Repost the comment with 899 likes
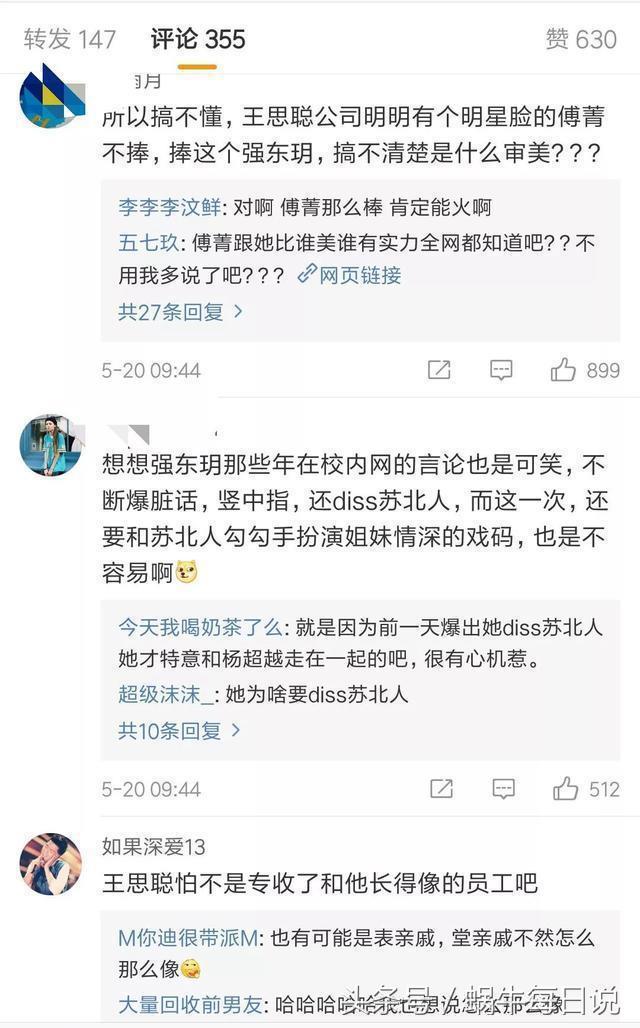This screenshot has width=640, height=1028. (439, 370)
